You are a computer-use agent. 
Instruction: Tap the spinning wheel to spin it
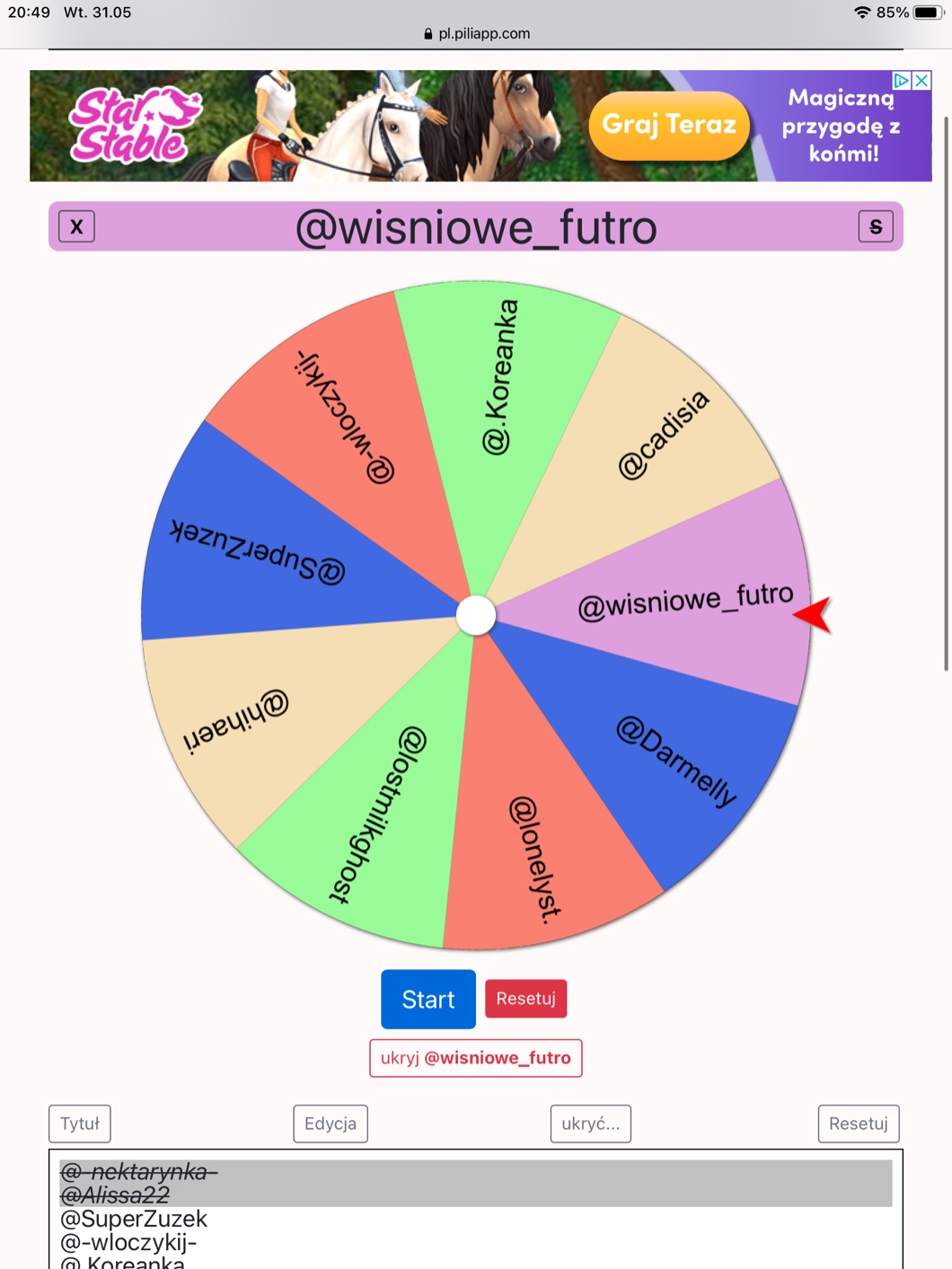pyautogui.click(x=476, y=615)
